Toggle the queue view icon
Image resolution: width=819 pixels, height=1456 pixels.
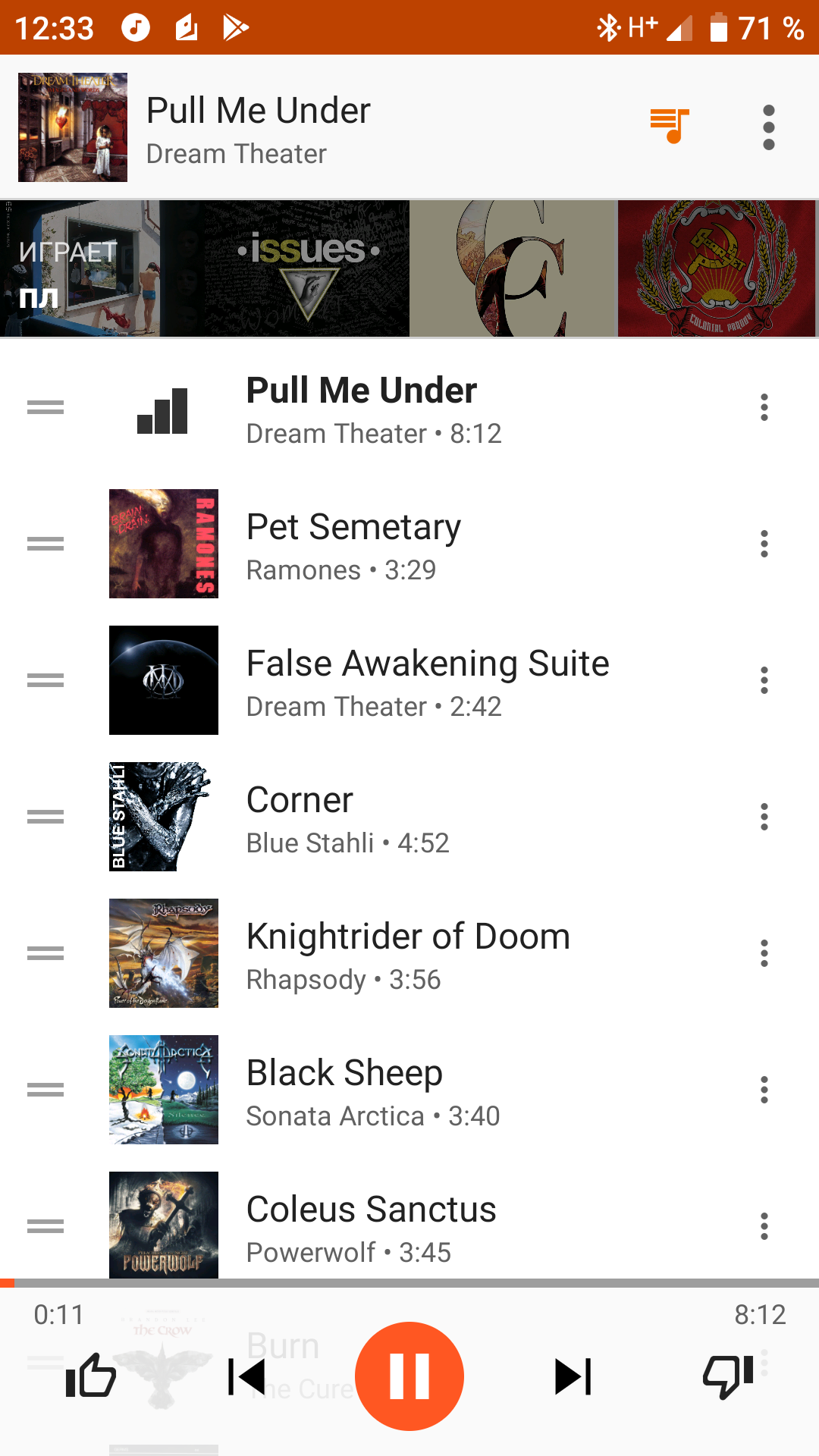[670, 126]
